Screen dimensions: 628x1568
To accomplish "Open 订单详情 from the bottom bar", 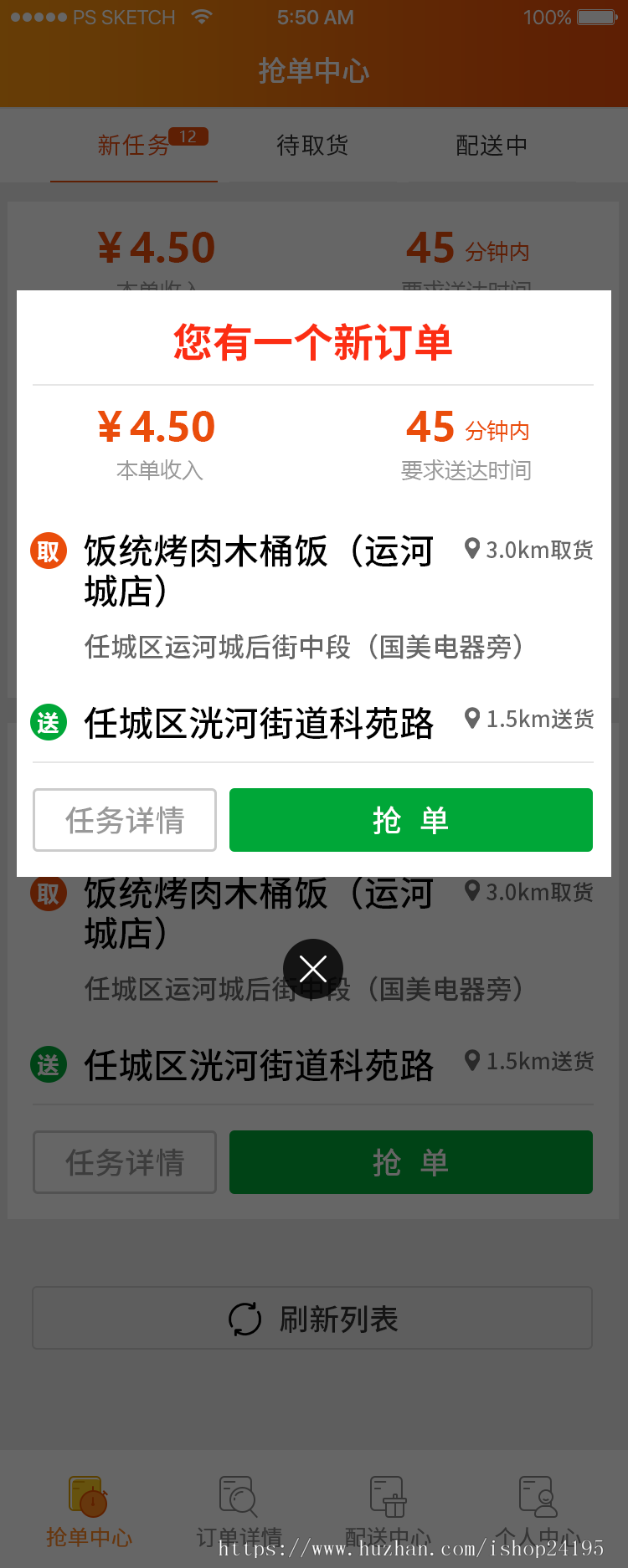I will [x=237, y=1502].
